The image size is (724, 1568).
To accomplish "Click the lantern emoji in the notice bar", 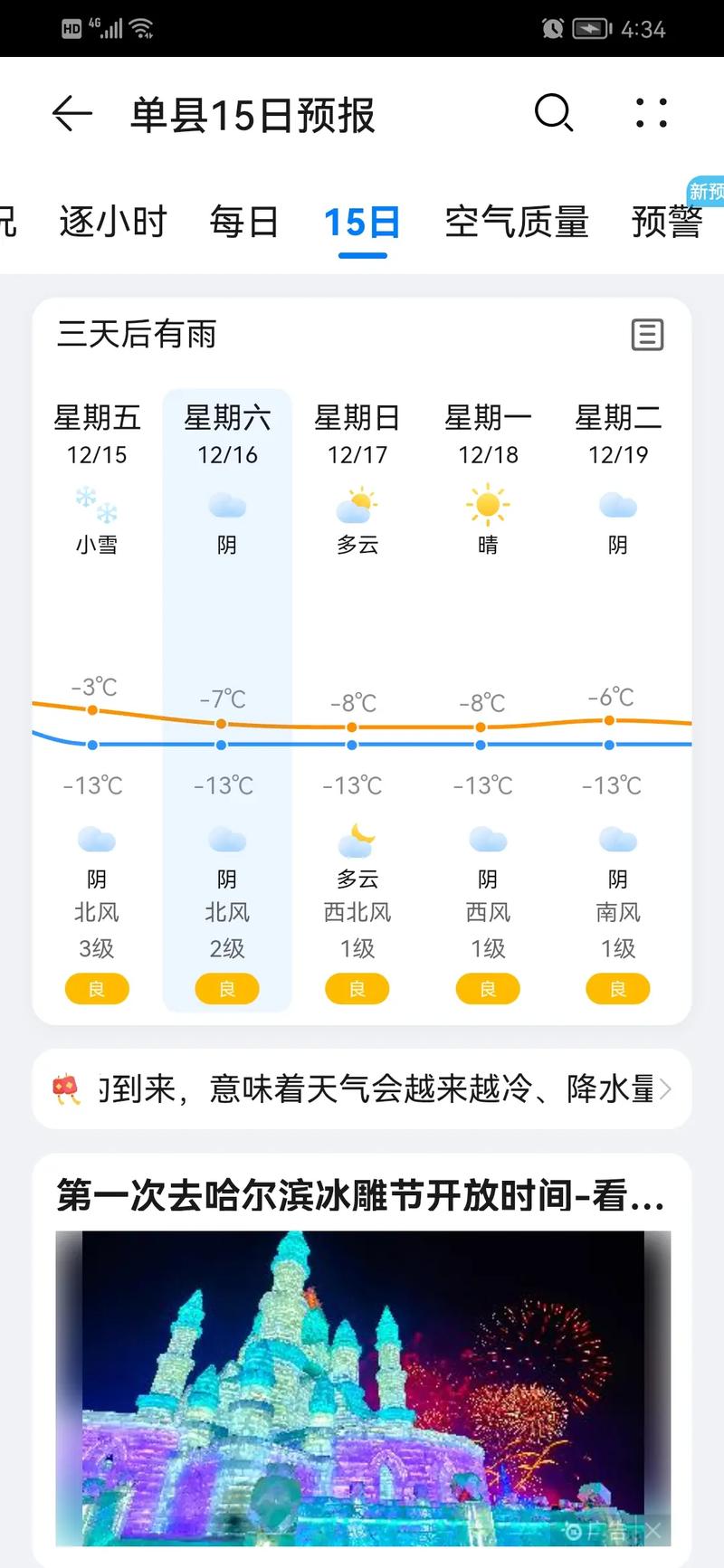I will [x=63, y=1088].
